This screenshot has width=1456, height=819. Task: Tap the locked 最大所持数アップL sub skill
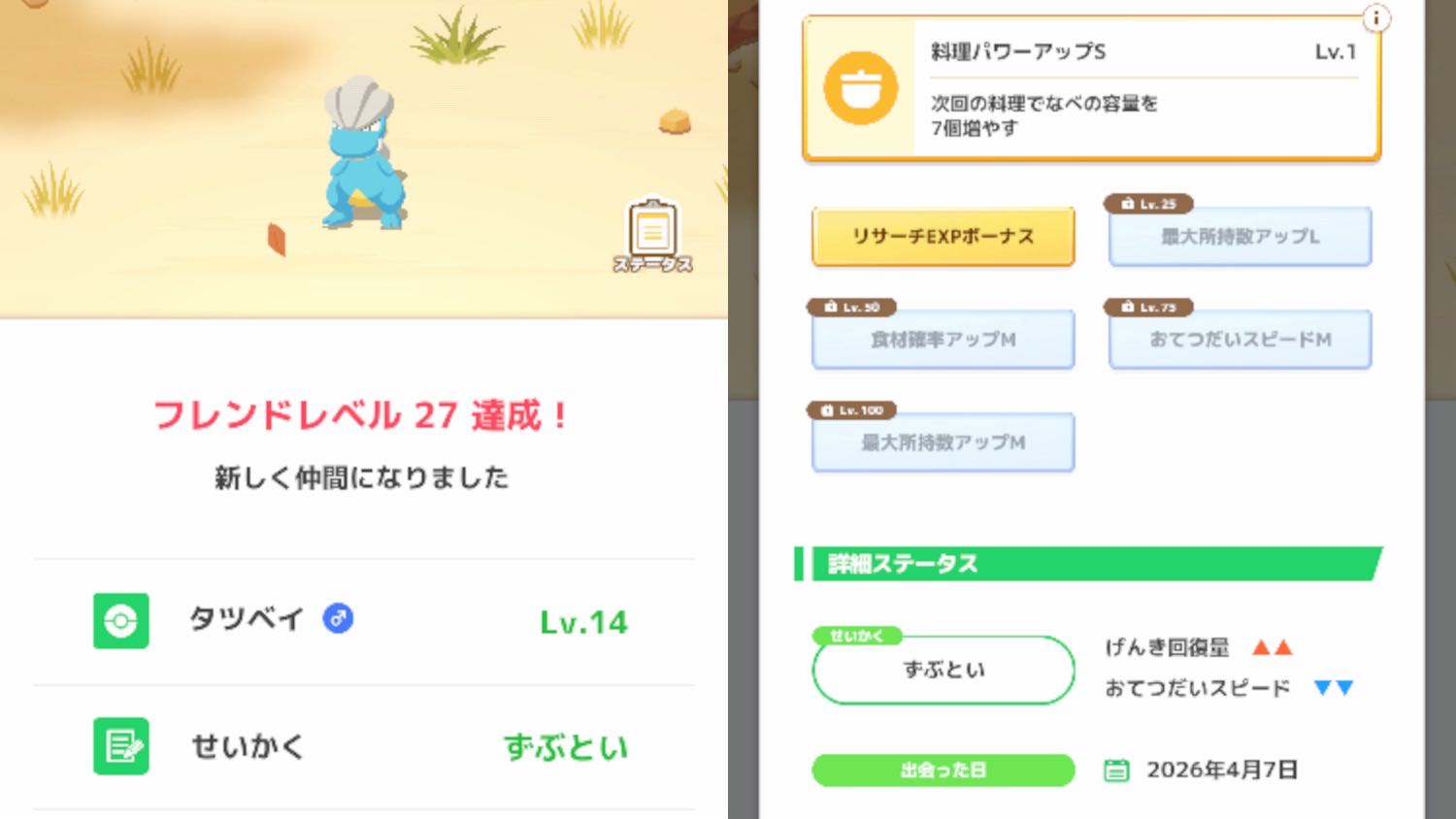pos(1240,236)
